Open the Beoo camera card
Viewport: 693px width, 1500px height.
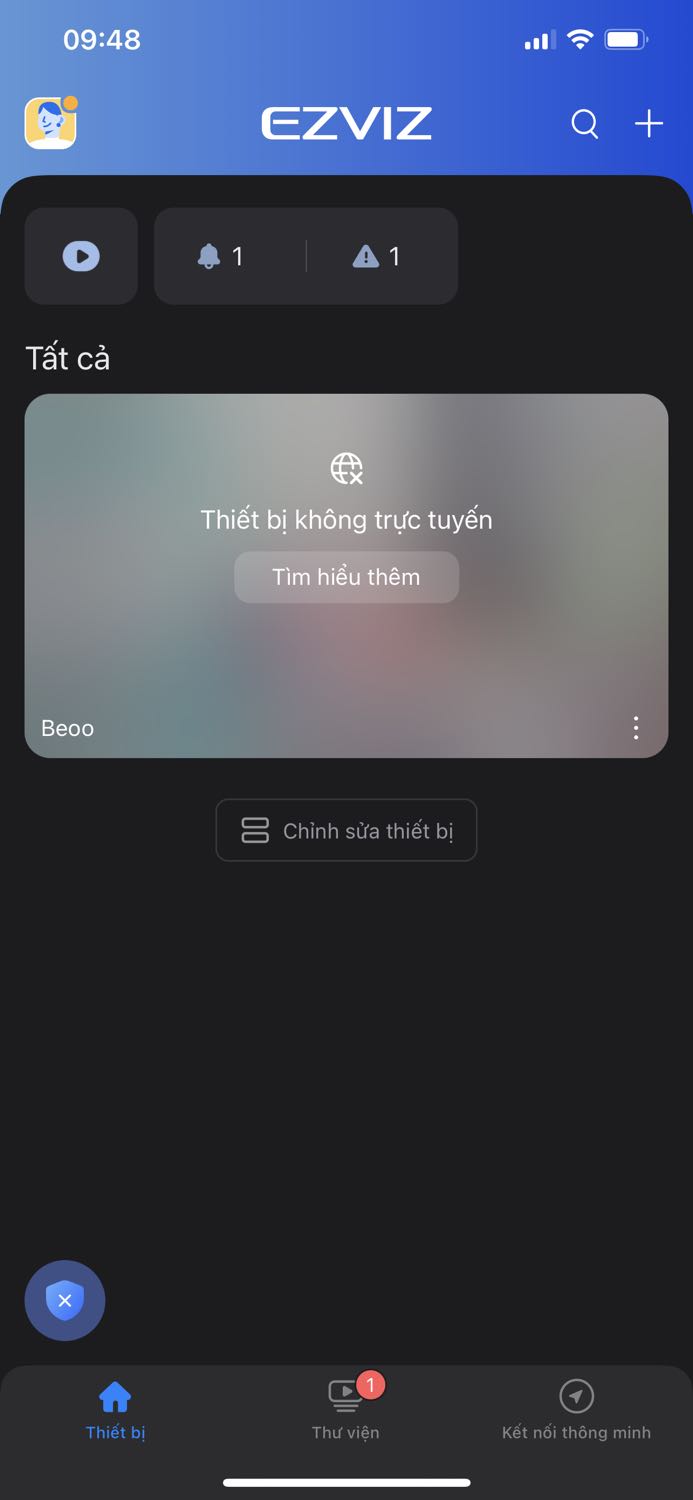click(346, 576)
